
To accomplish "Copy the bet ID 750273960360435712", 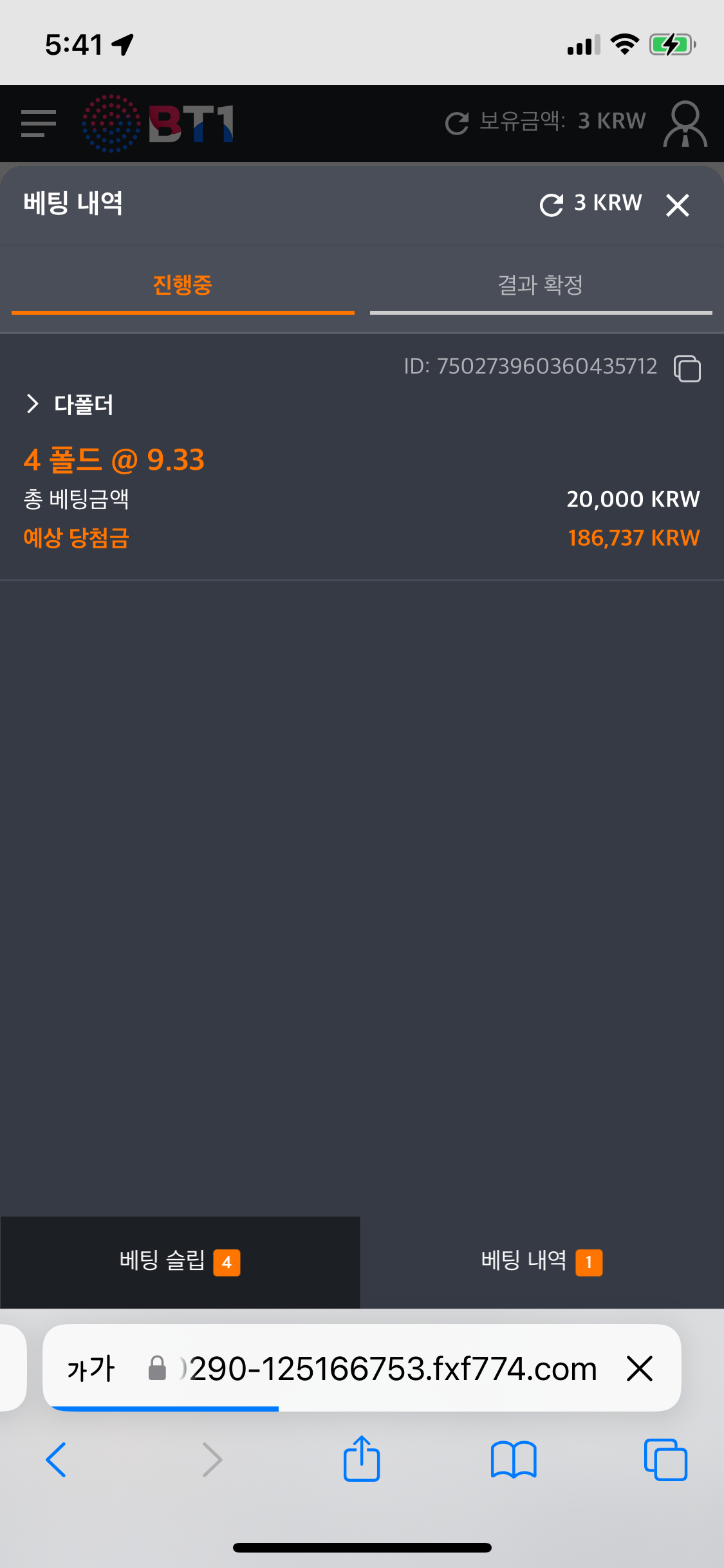I will tap(687, 368).
